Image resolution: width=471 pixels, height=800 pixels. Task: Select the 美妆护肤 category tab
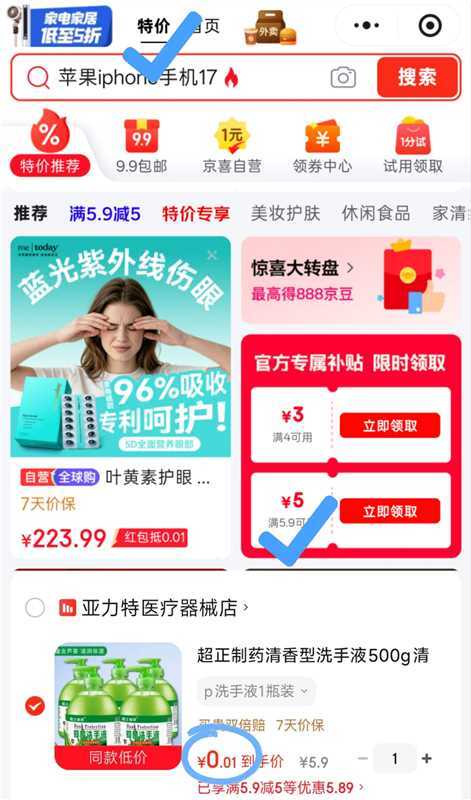coord(285,213)
